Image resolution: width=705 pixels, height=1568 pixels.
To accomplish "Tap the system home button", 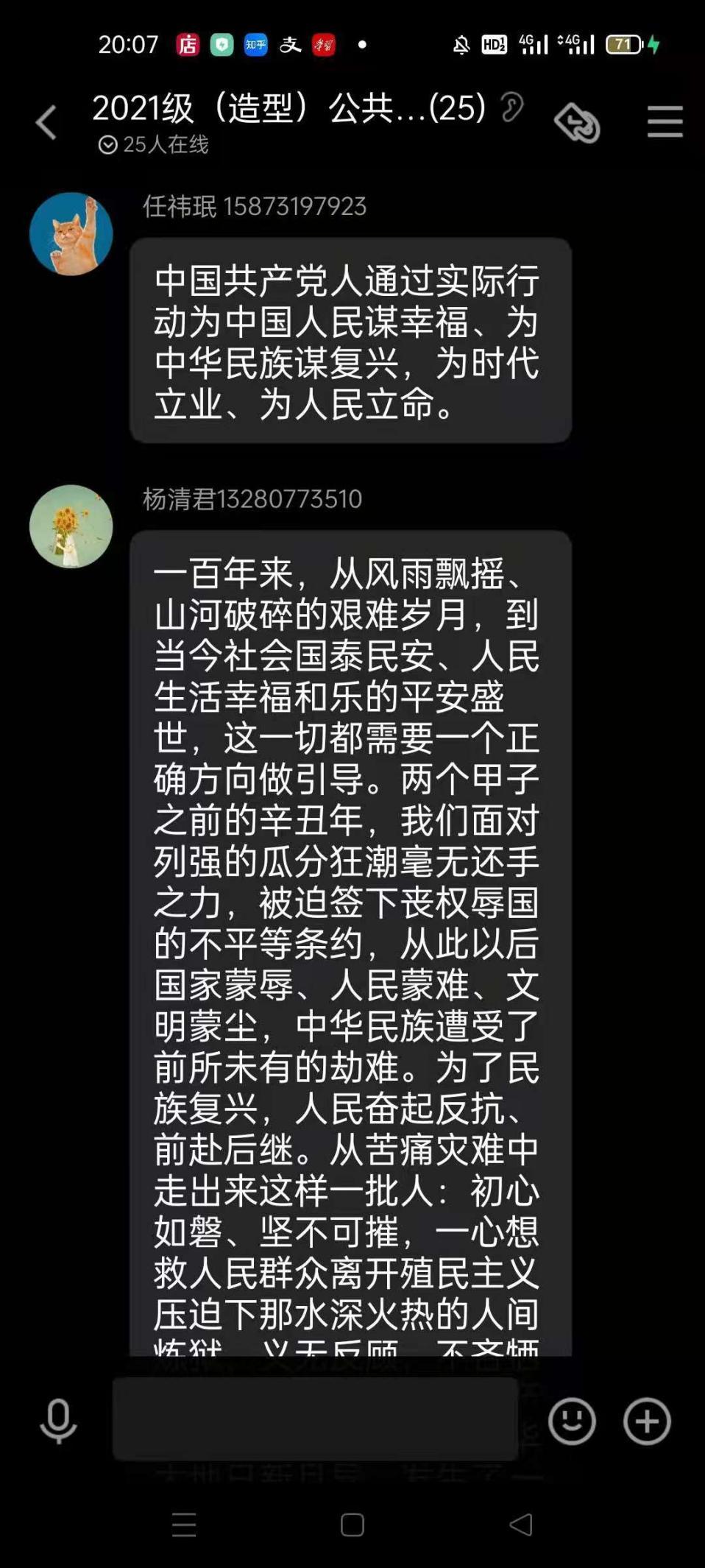I will click(x=352, y=1525).
